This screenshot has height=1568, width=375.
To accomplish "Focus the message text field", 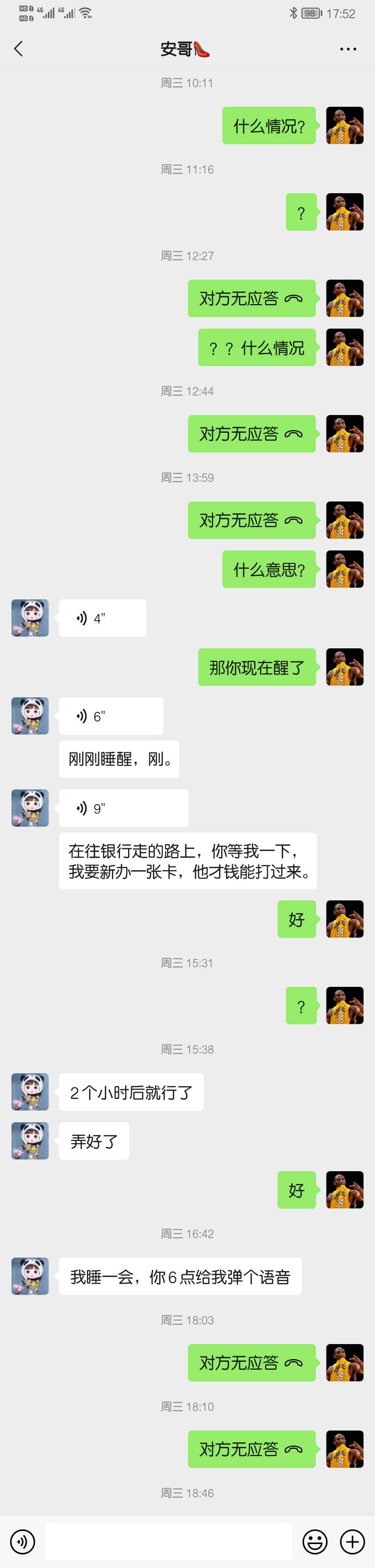I will click(169, 1542).
